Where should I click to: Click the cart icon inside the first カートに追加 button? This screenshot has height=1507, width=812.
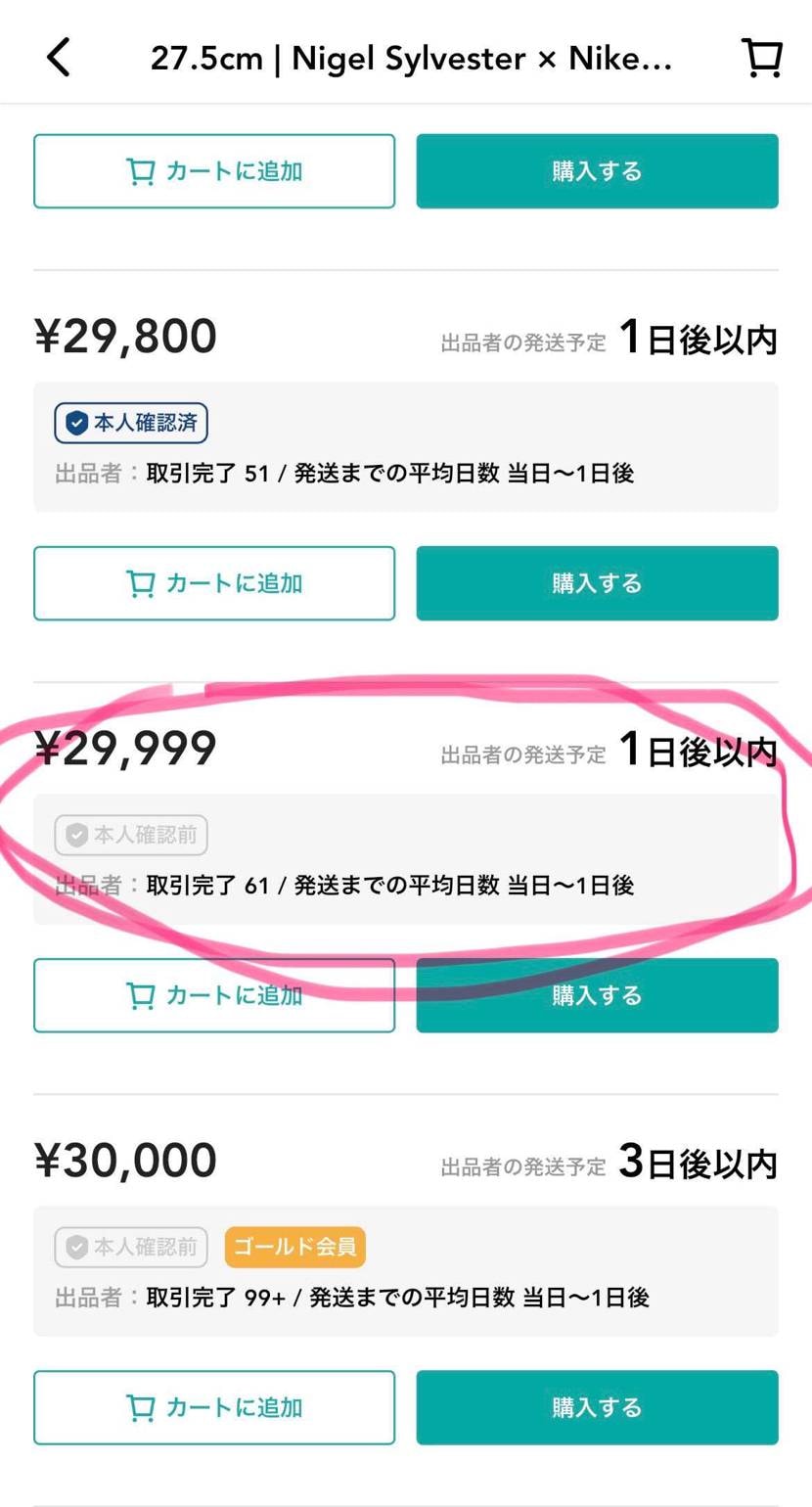tap(143, 170)
